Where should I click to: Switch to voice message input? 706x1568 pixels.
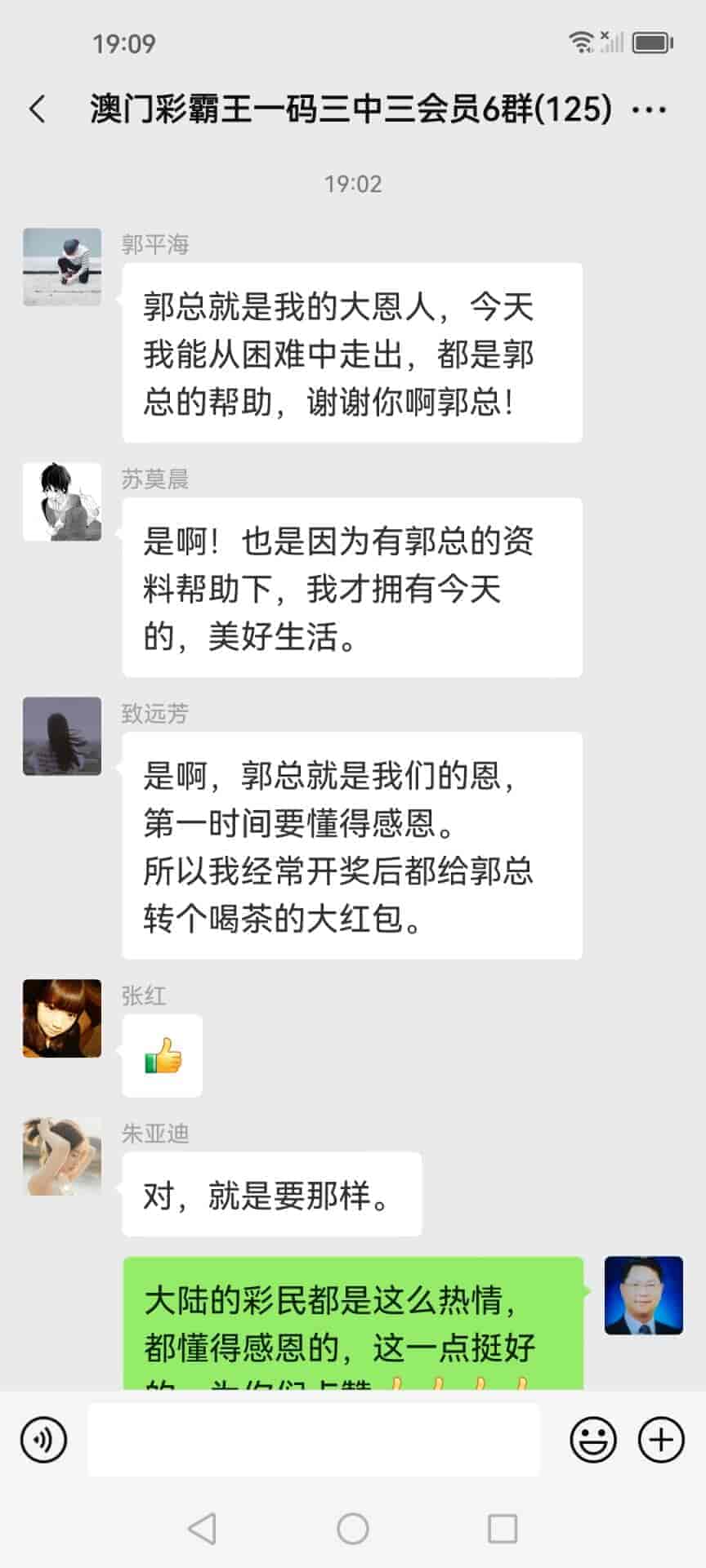[43, 1440]
